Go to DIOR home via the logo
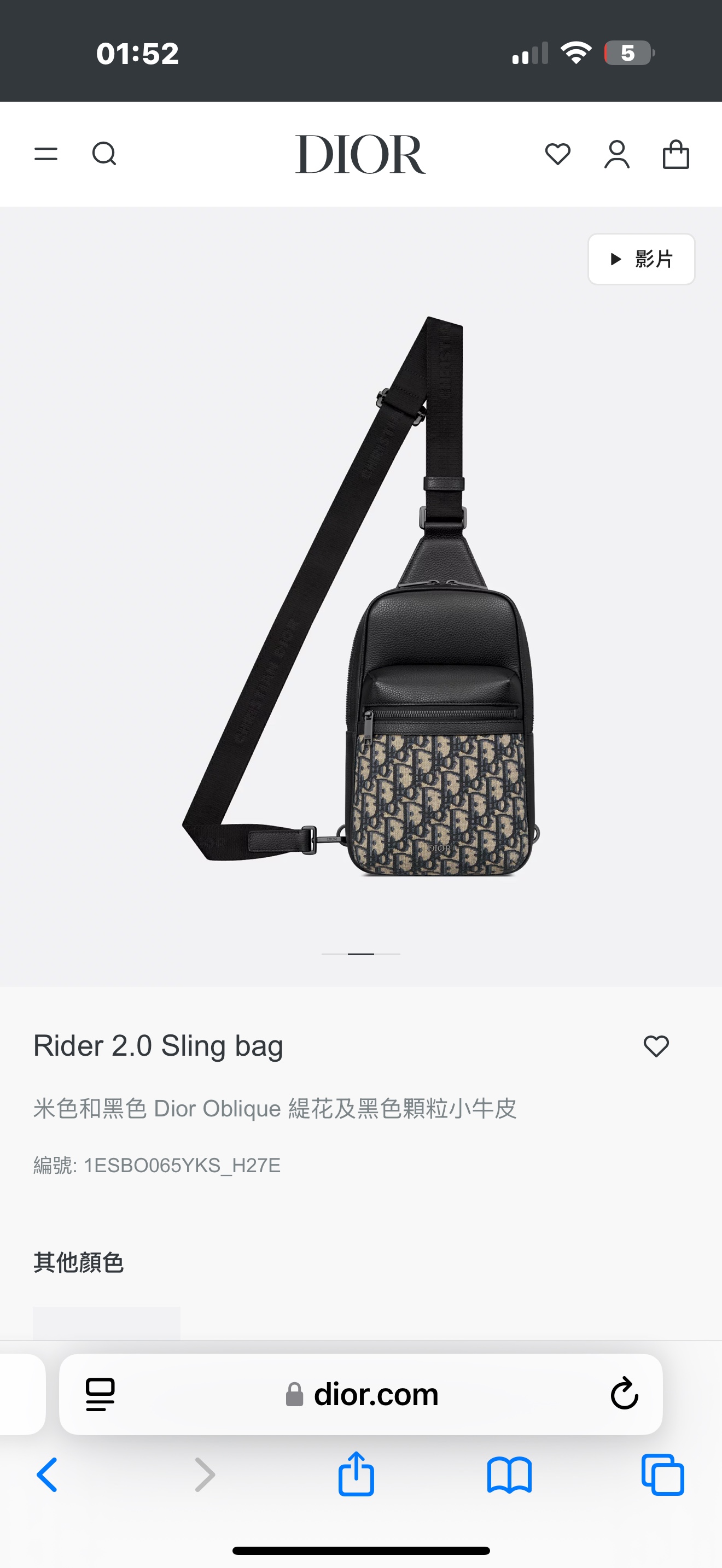The height and width of the screenshot is (1568, 722). [360, 154]
